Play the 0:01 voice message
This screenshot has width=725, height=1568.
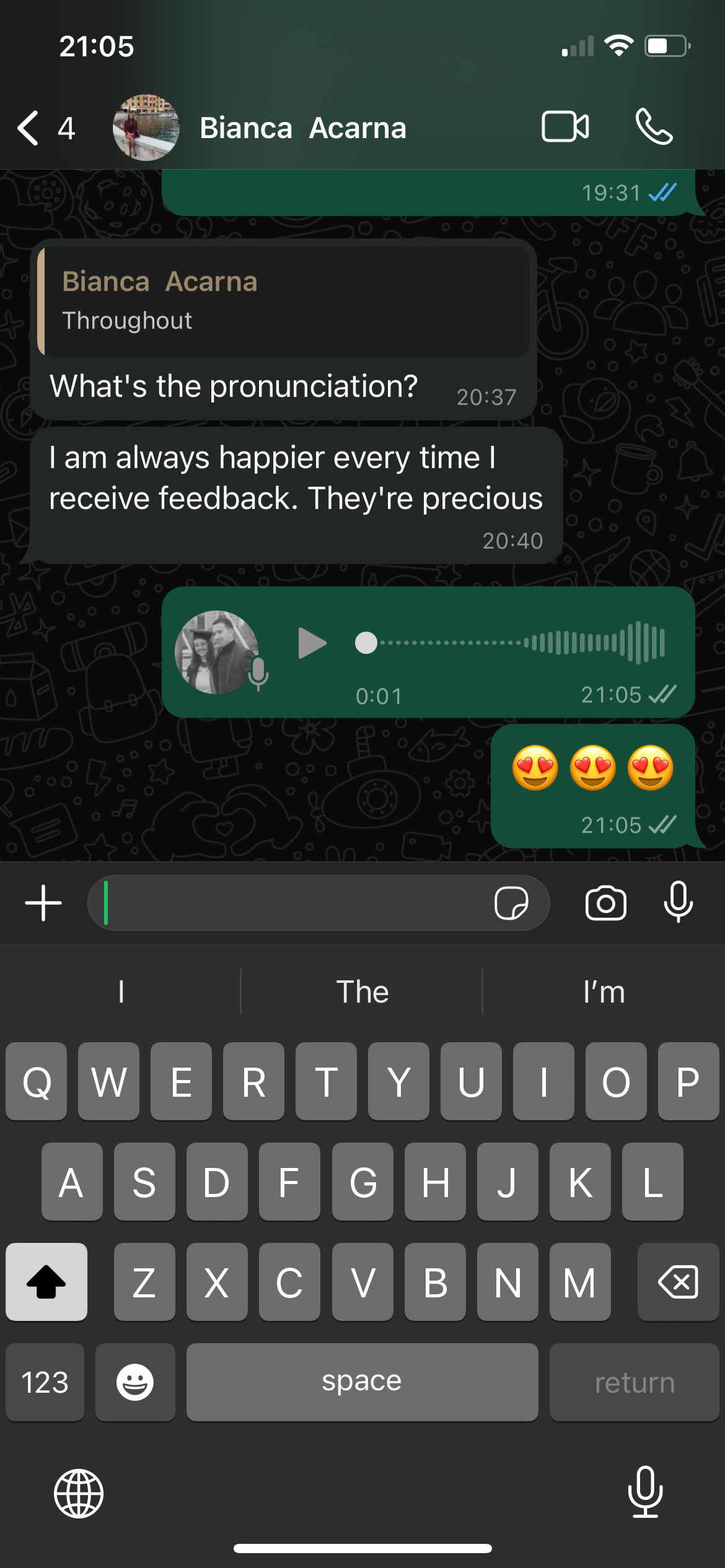(312, 643)
